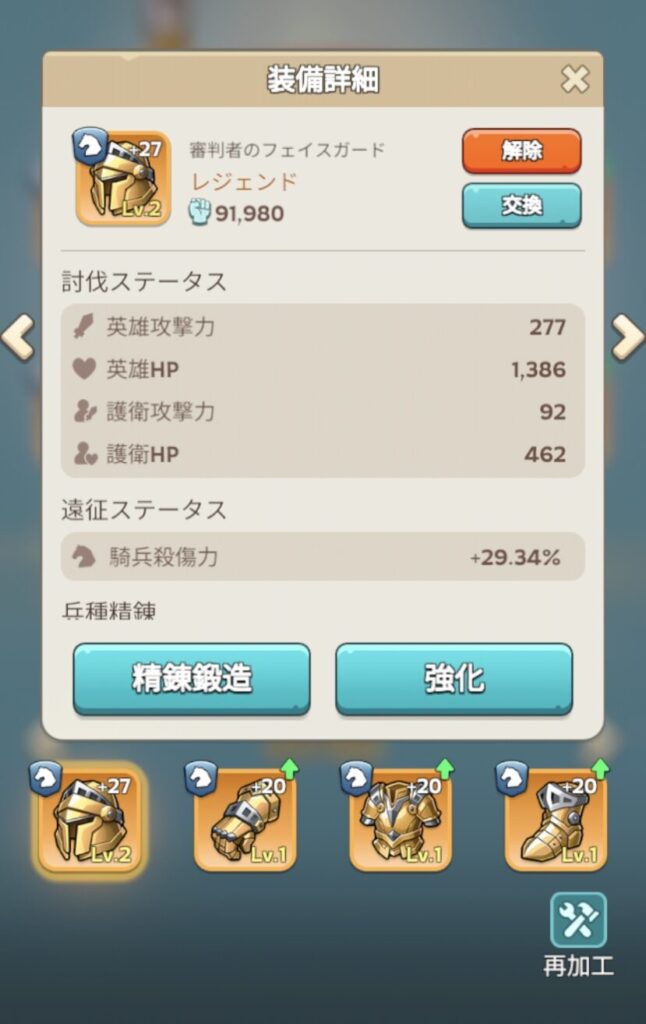Select the helmet Lv.2 +27 slot

(x=89, y=820)
